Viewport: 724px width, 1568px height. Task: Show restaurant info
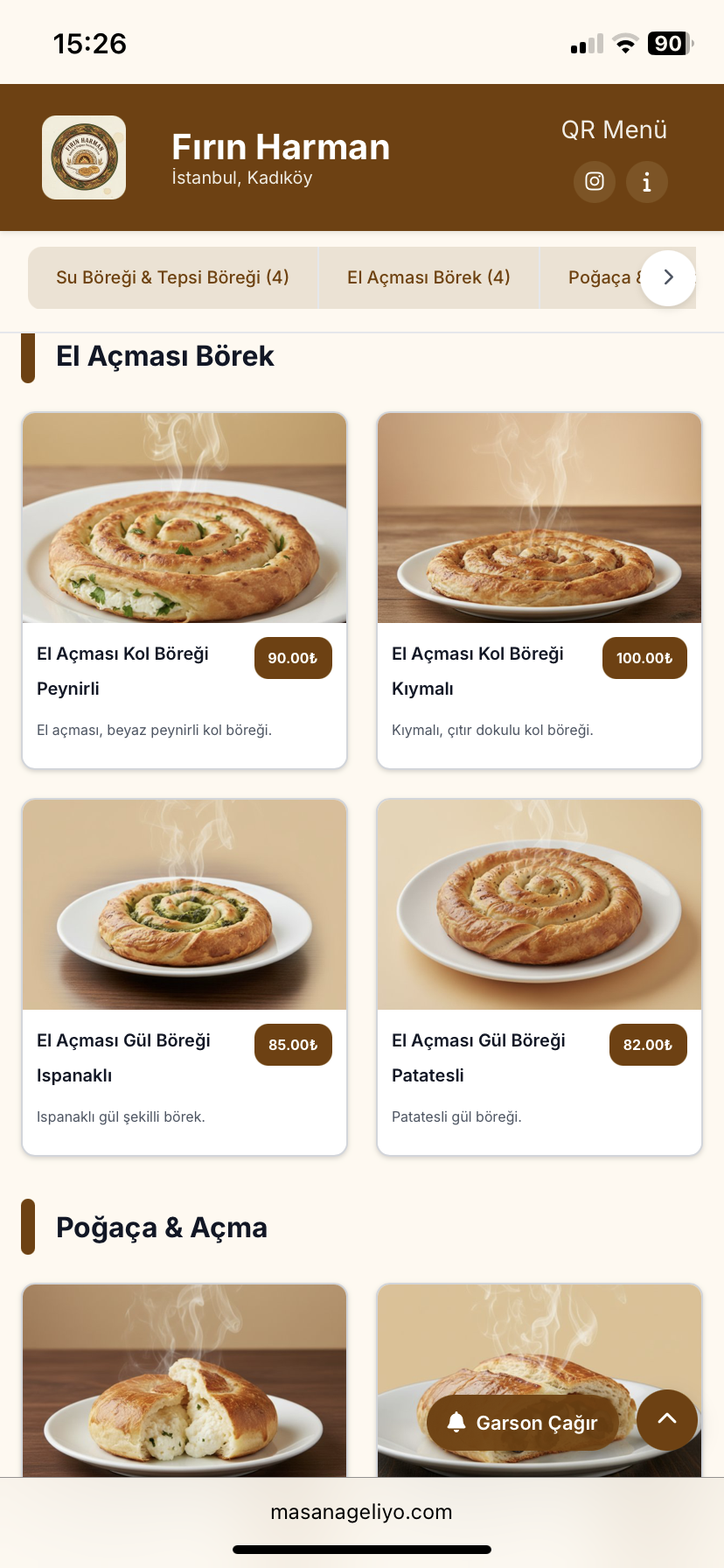(647, 182)
